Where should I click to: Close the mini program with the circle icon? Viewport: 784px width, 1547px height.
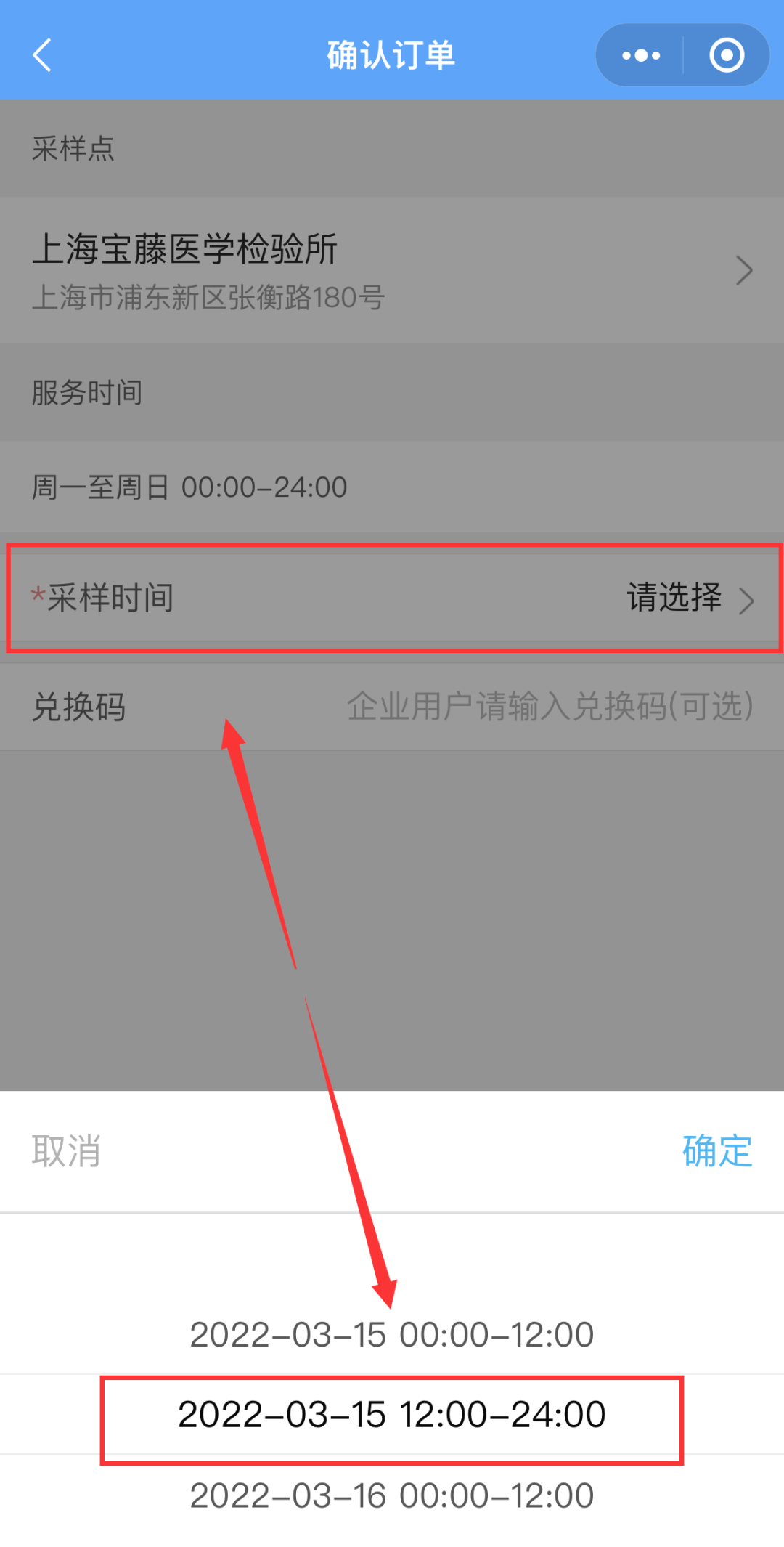(x=727, y=55)
